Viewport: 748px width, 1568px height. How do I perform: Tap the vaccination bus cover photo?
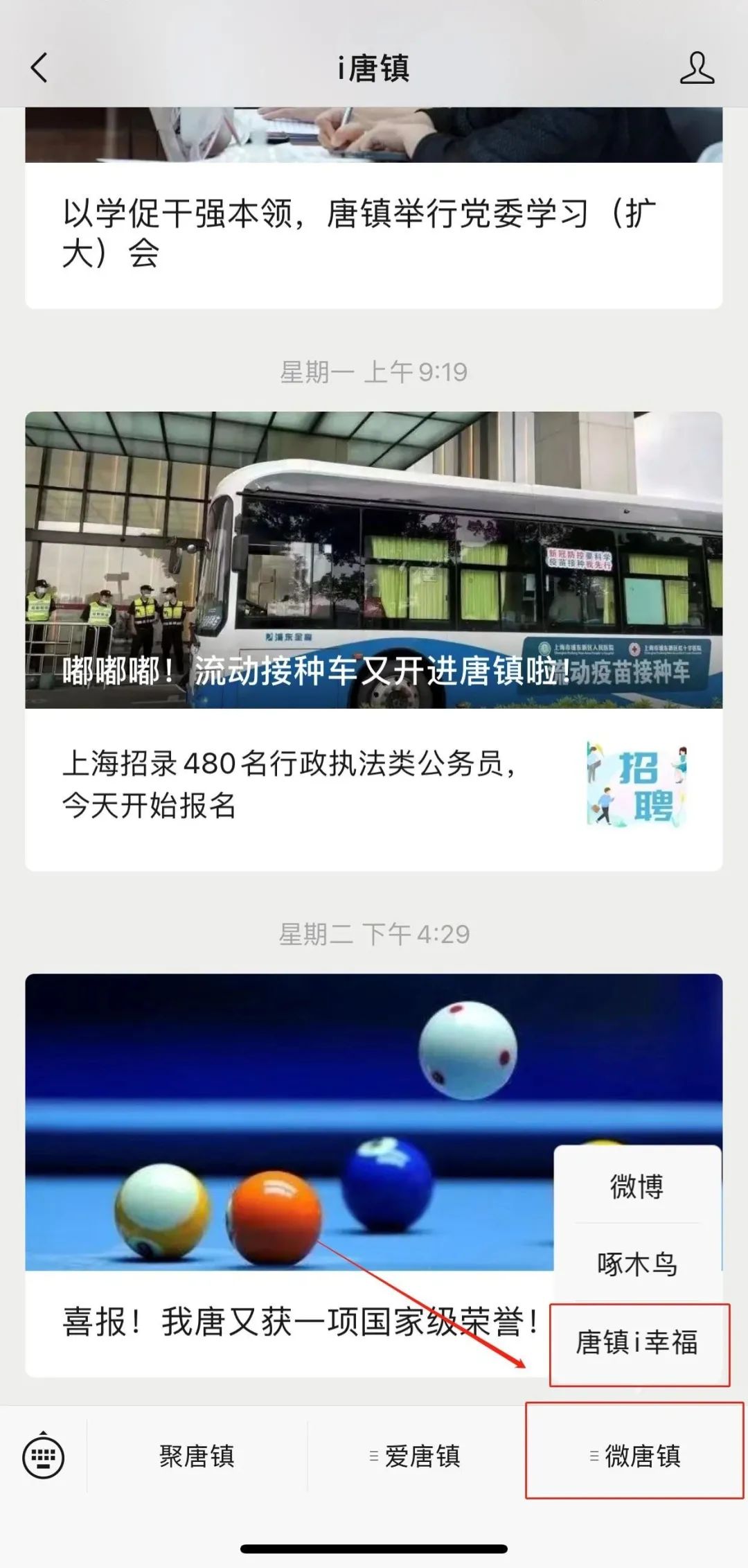click(x=374, y=561)
